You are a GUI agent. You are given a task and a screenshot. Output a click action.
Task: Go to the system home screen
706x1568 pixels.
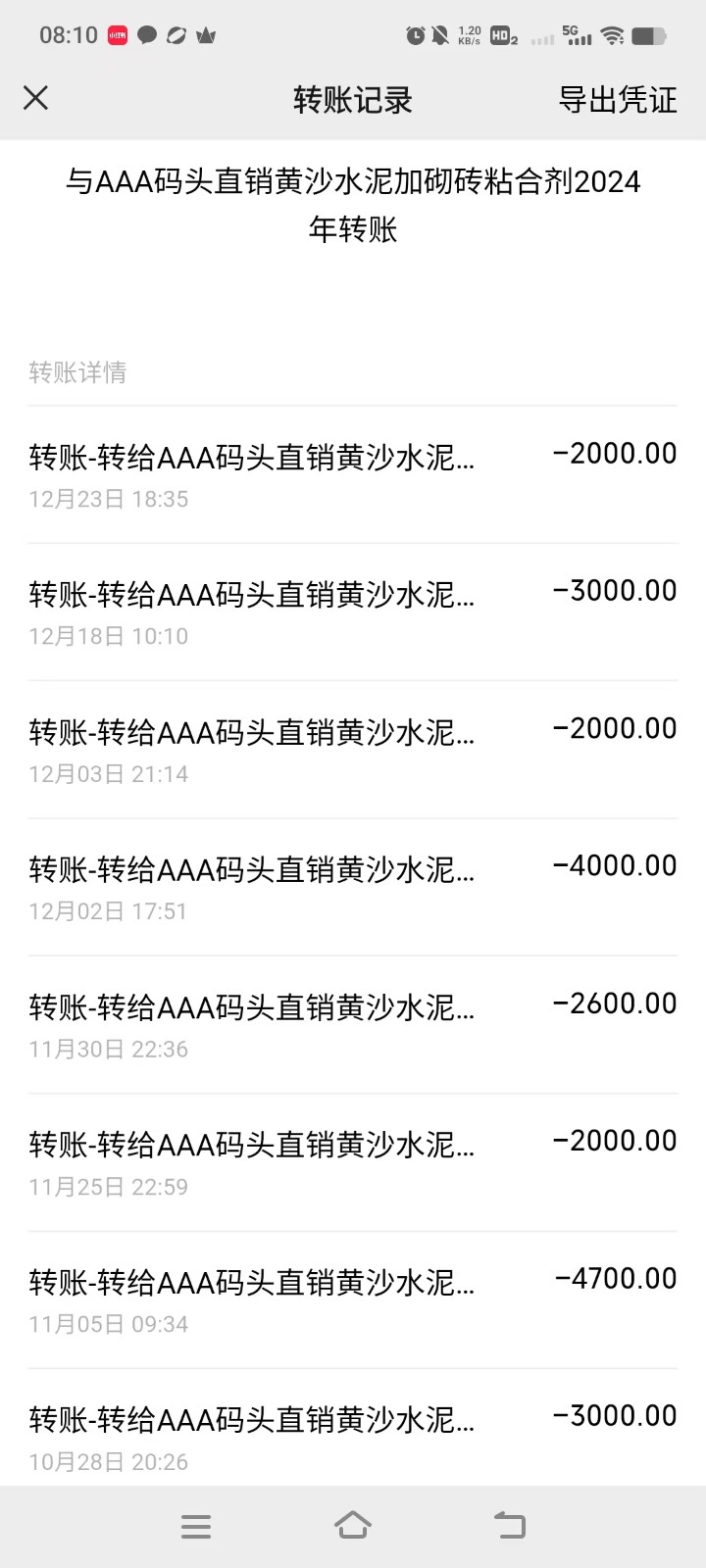[353, 1526]
